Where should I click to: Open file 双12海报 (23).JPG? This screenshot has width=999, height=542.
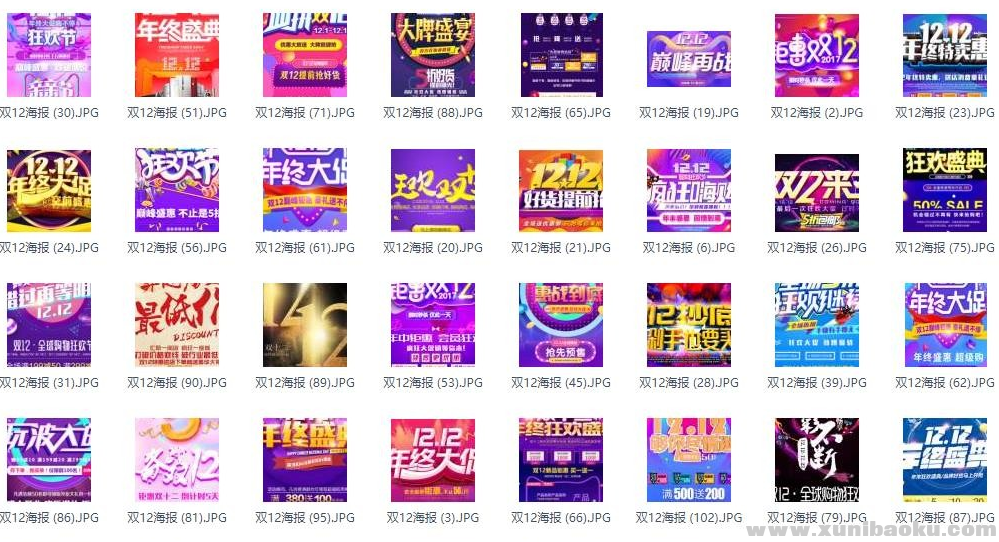[x=945, y=55]
